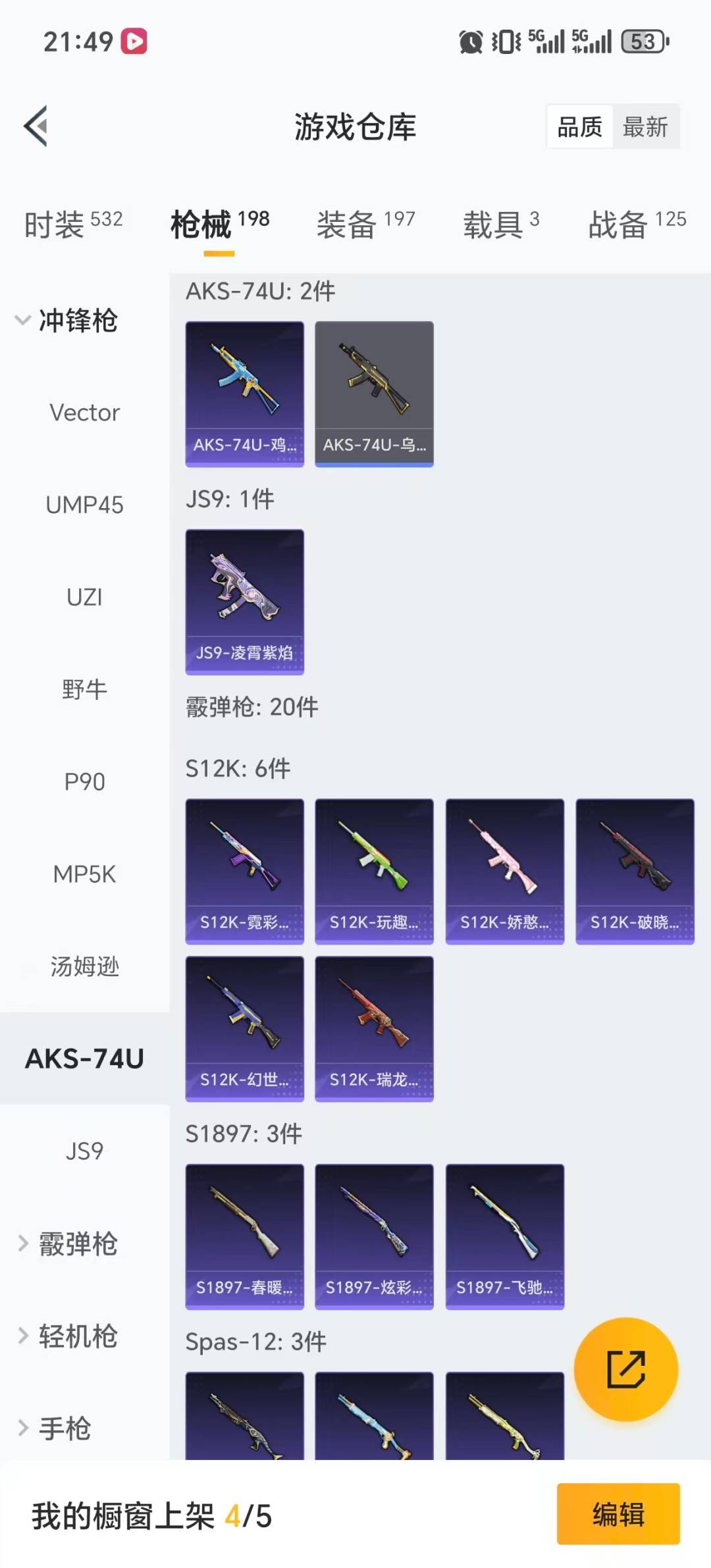711x1568 pixels.
Task: Sort the warehouse by 最新
Action: coord(645,126)
